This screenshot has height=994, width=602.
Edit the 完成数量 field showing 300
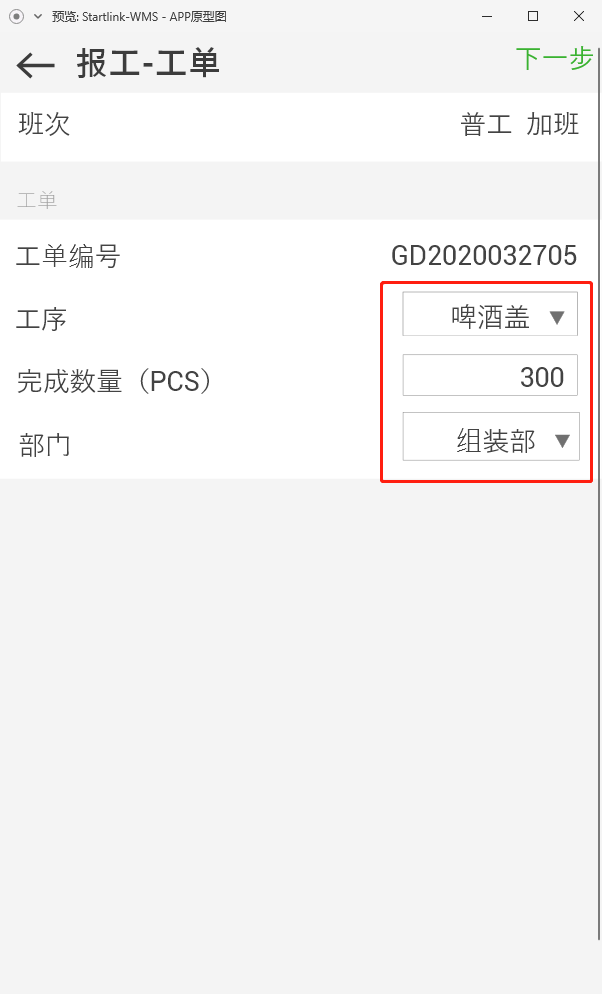click(490, 376)
